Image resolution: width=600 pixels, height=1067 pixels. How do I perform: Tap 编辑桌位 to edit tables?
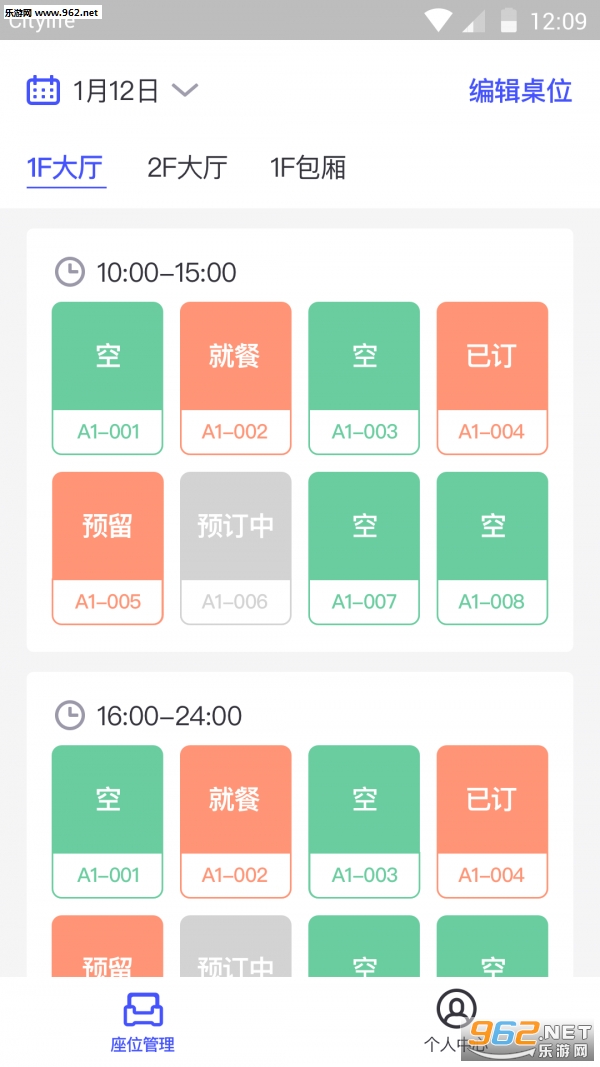coord(520,91)
